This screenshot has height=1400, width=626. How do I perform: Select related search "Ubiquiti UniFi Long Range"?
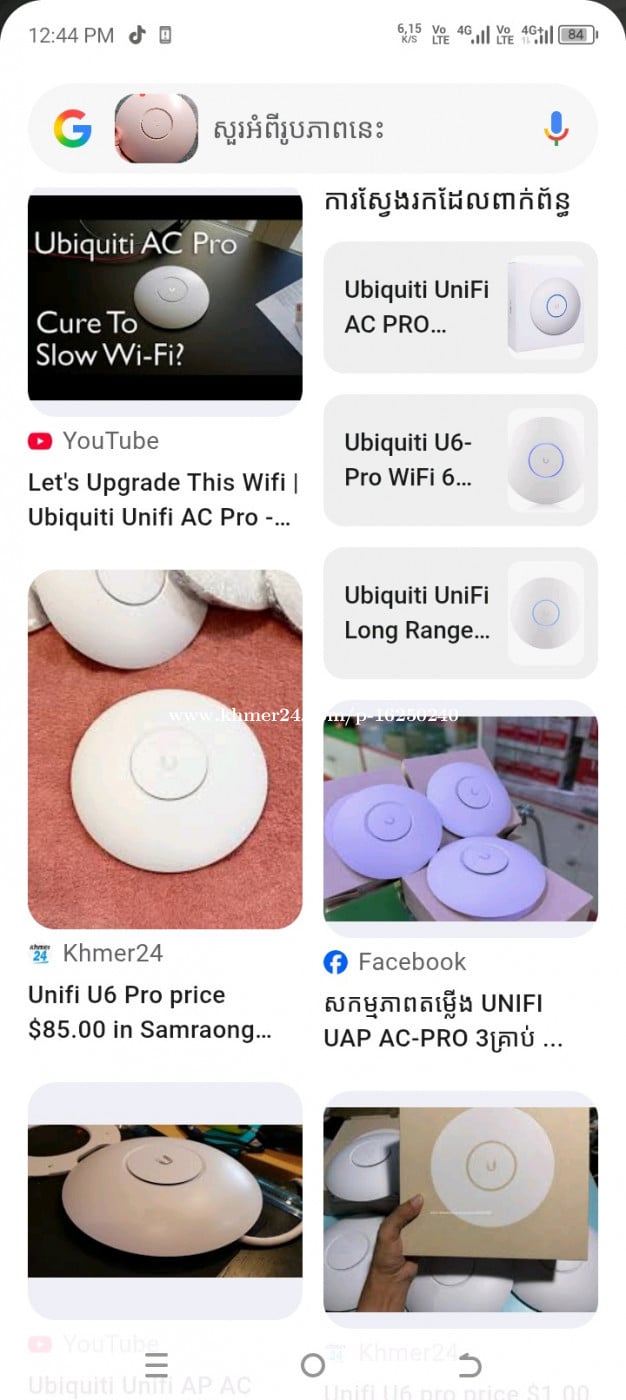pyautogui.click(x=460, y=613)
